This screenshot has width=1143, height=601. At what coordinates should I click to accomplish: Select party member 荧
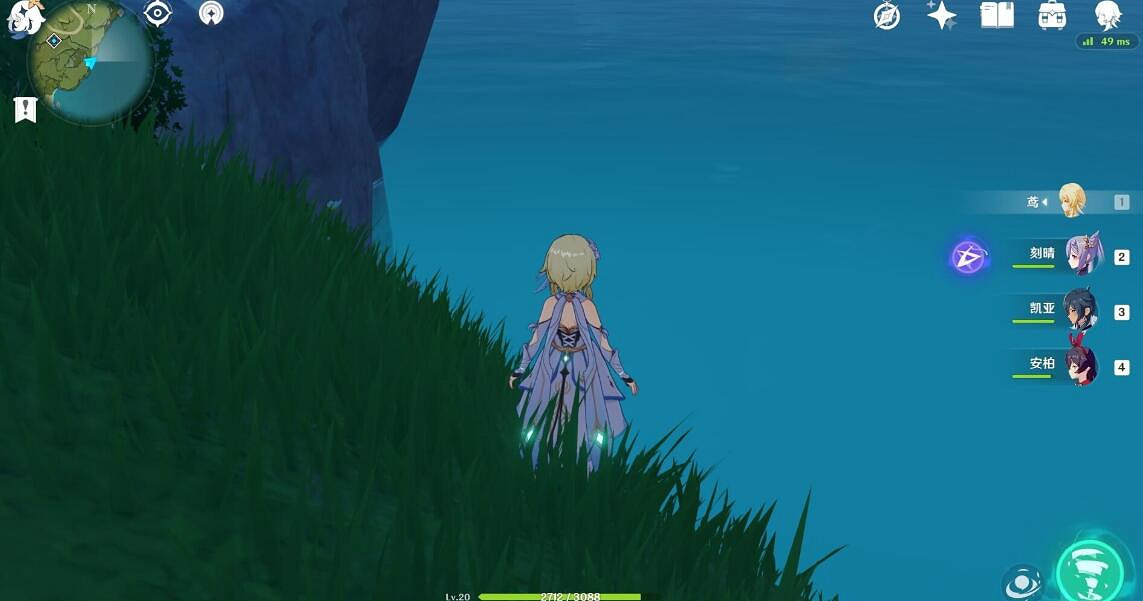1071,201
